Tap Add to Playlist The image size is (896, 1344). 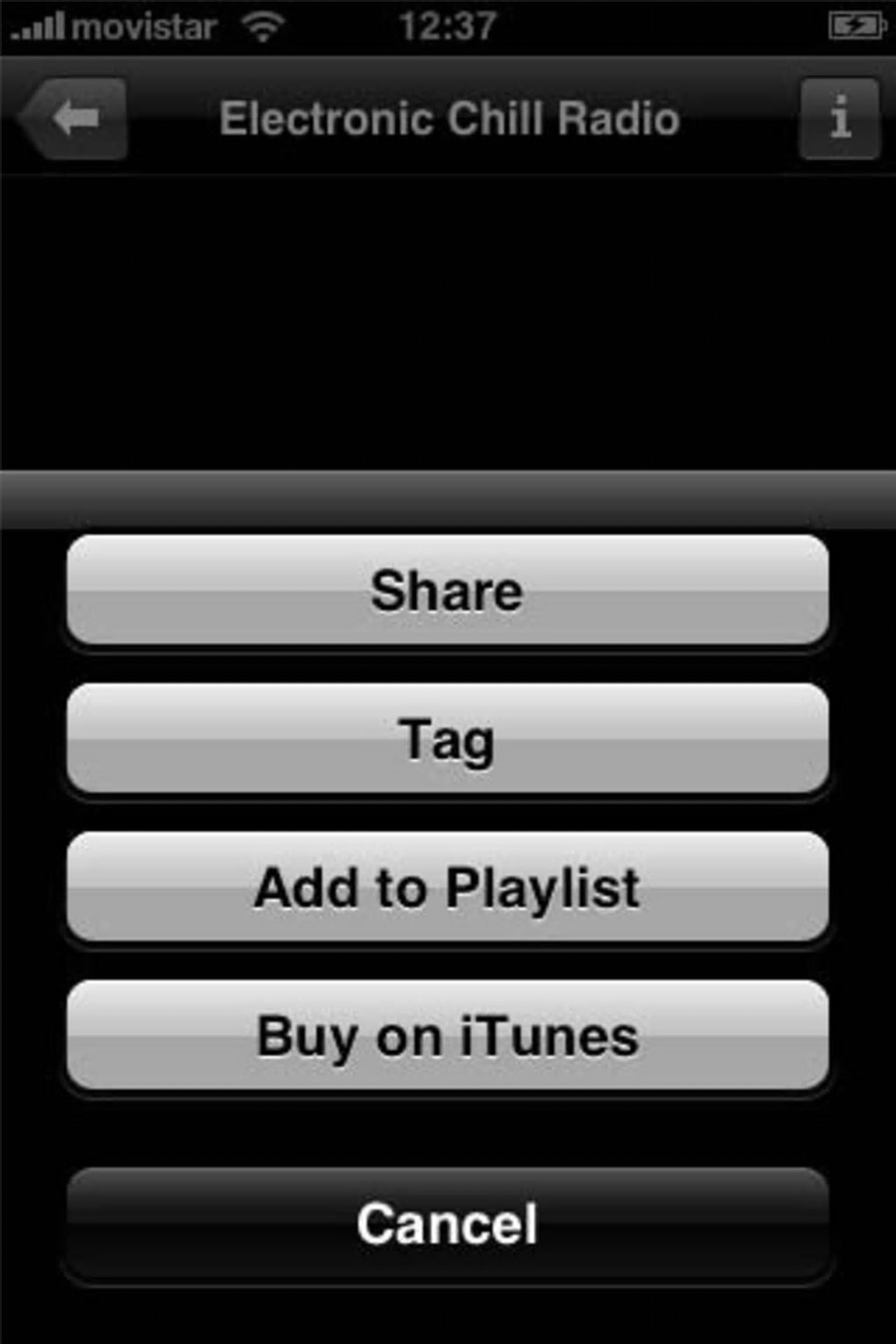tap(447, 887)
